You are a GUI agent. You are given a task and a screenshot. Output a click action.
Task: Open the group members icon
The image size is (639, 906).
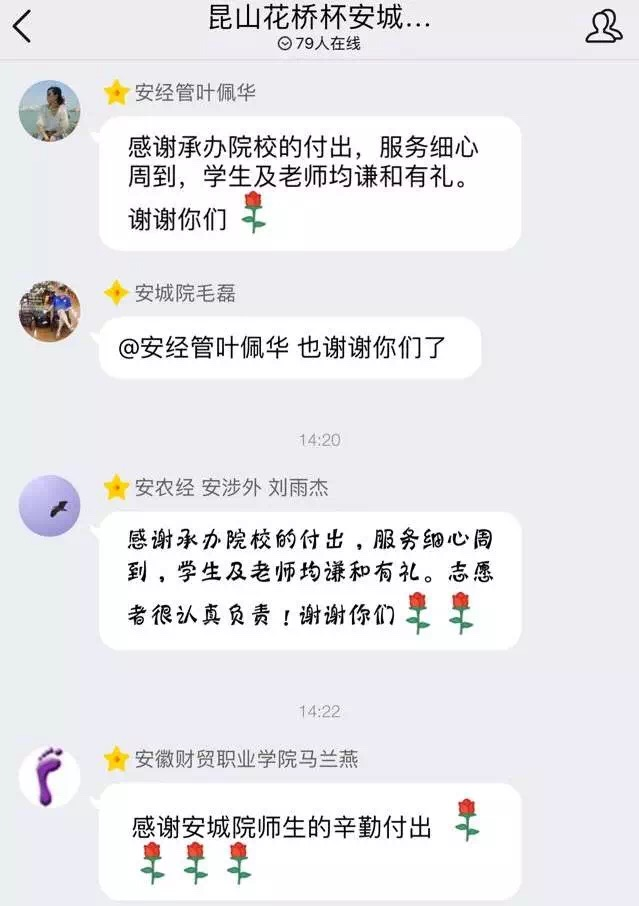pyautogui.click(x=603, y=27)
